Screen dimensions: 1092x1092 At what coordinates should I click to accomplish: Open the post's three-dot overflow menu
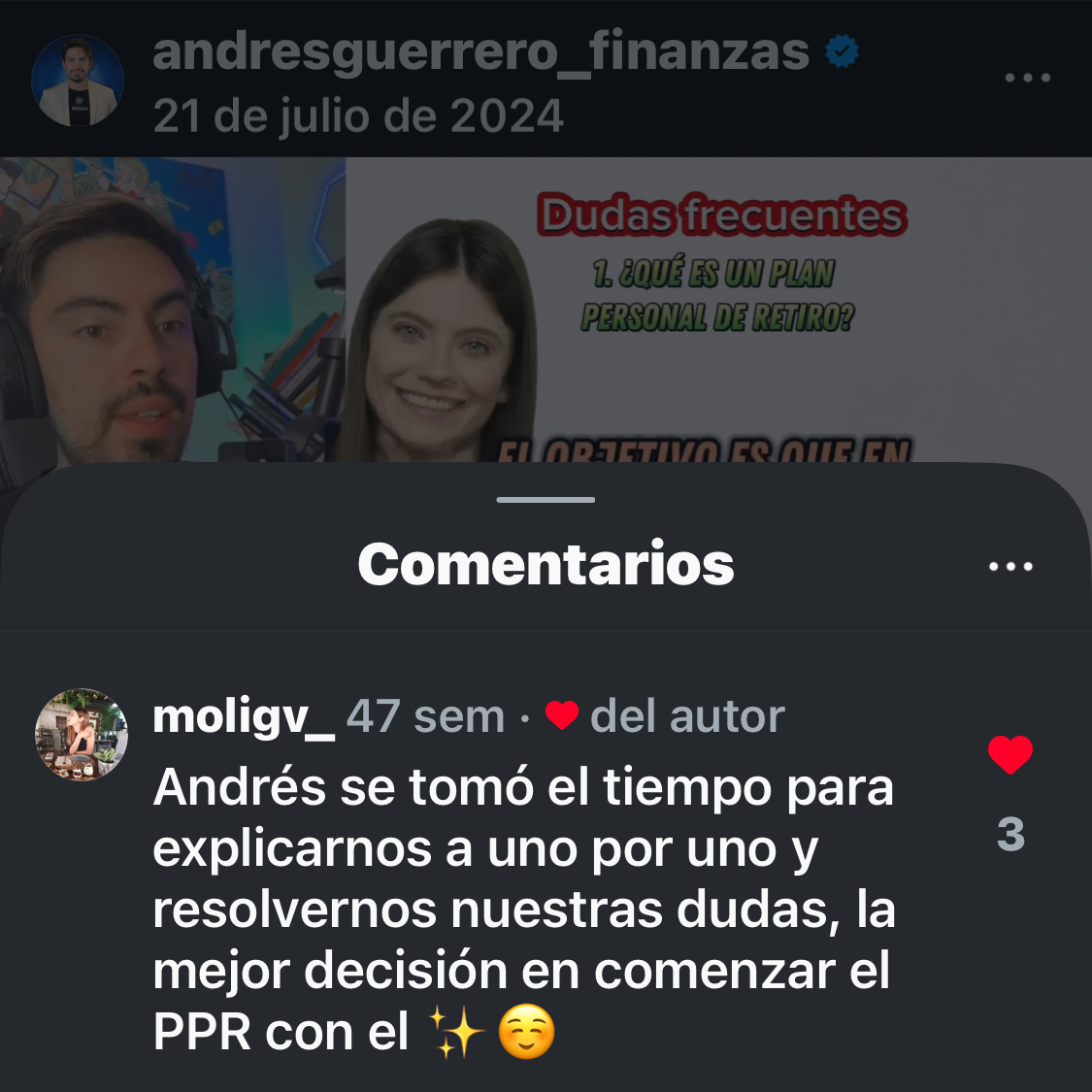(x=1027, y=78)
